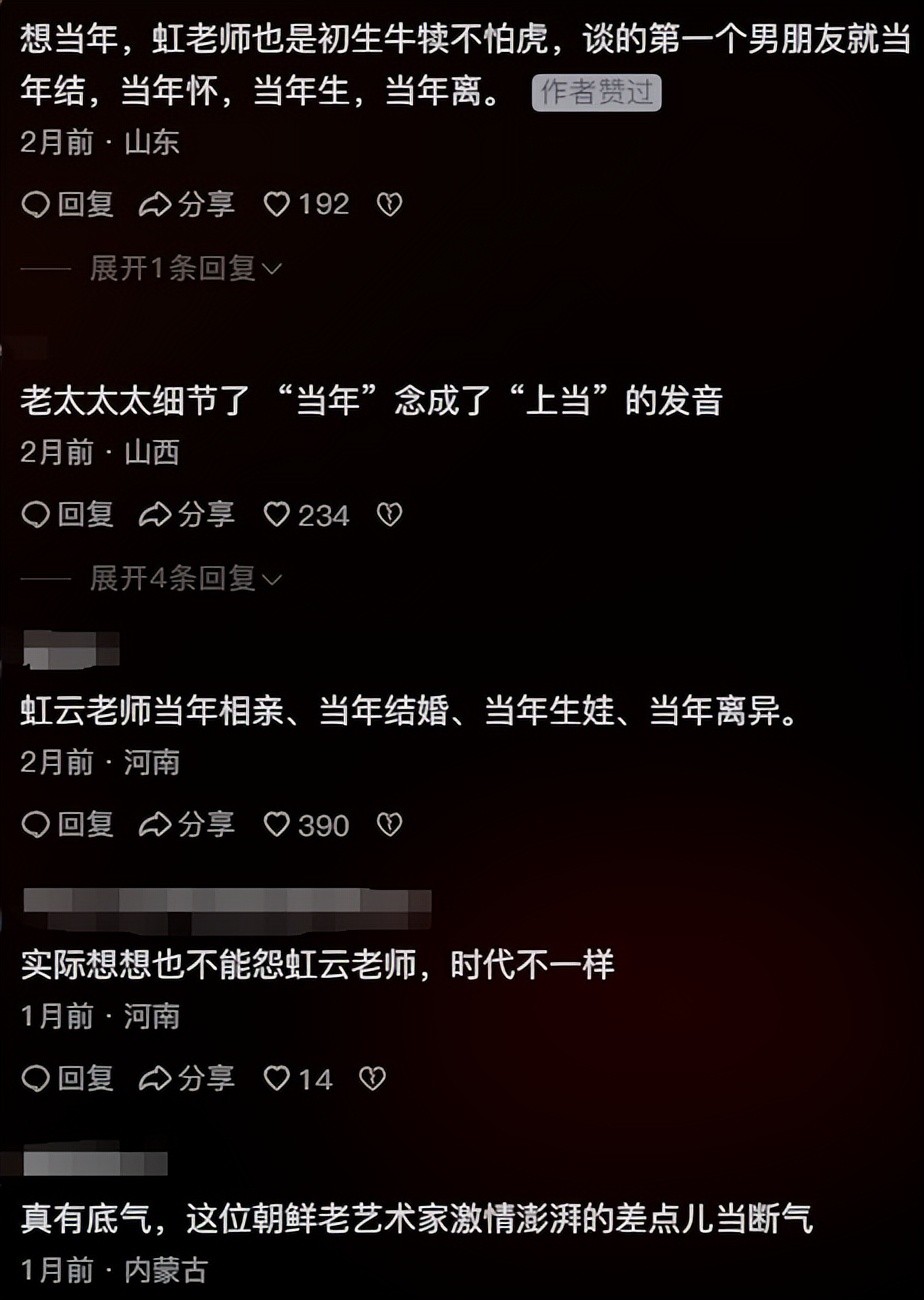Share the comment with 14 likes
The height and width of the screenshot is (1300, 924).
(x=187, y=1079)
